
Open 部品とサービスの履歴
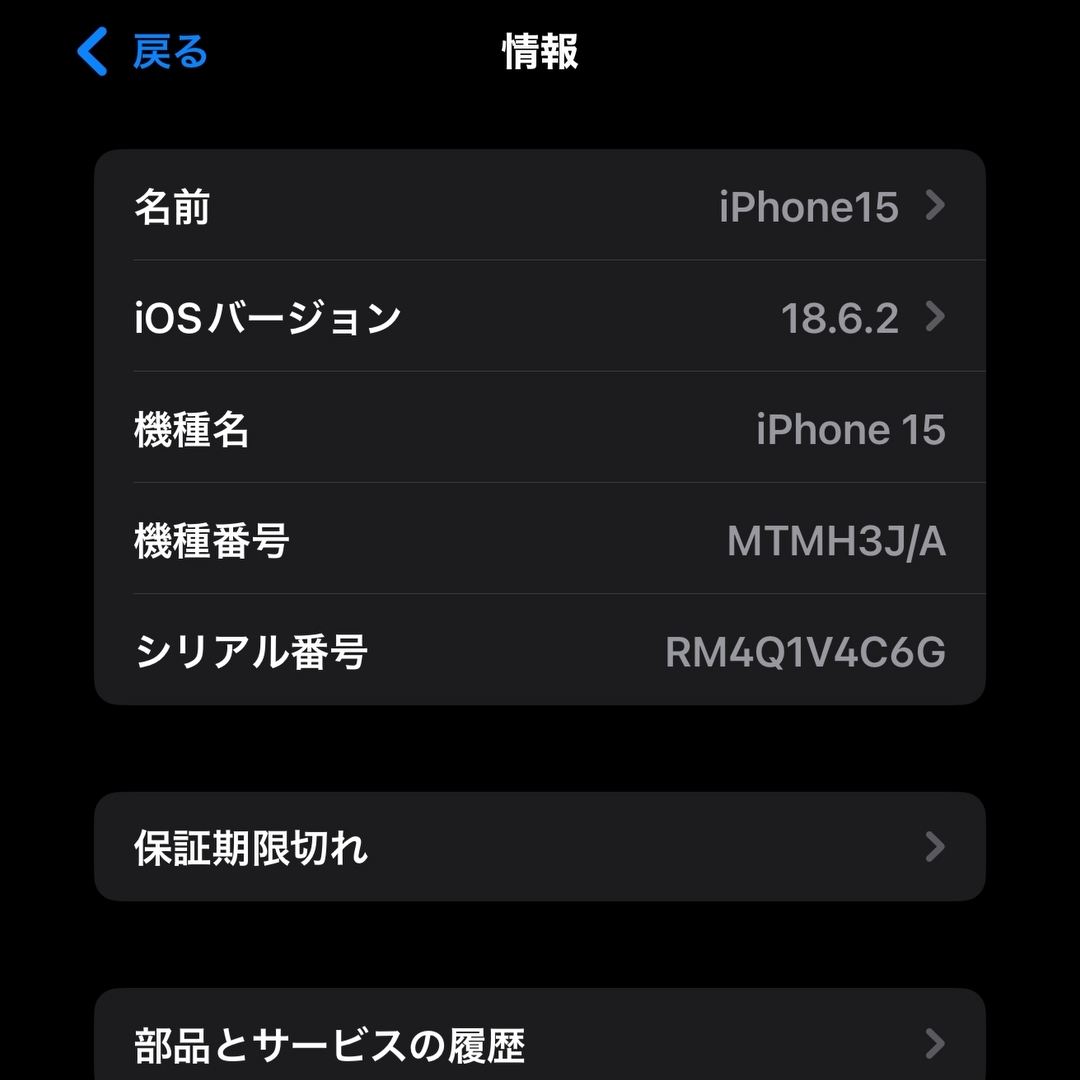[x=540, y=1044]
